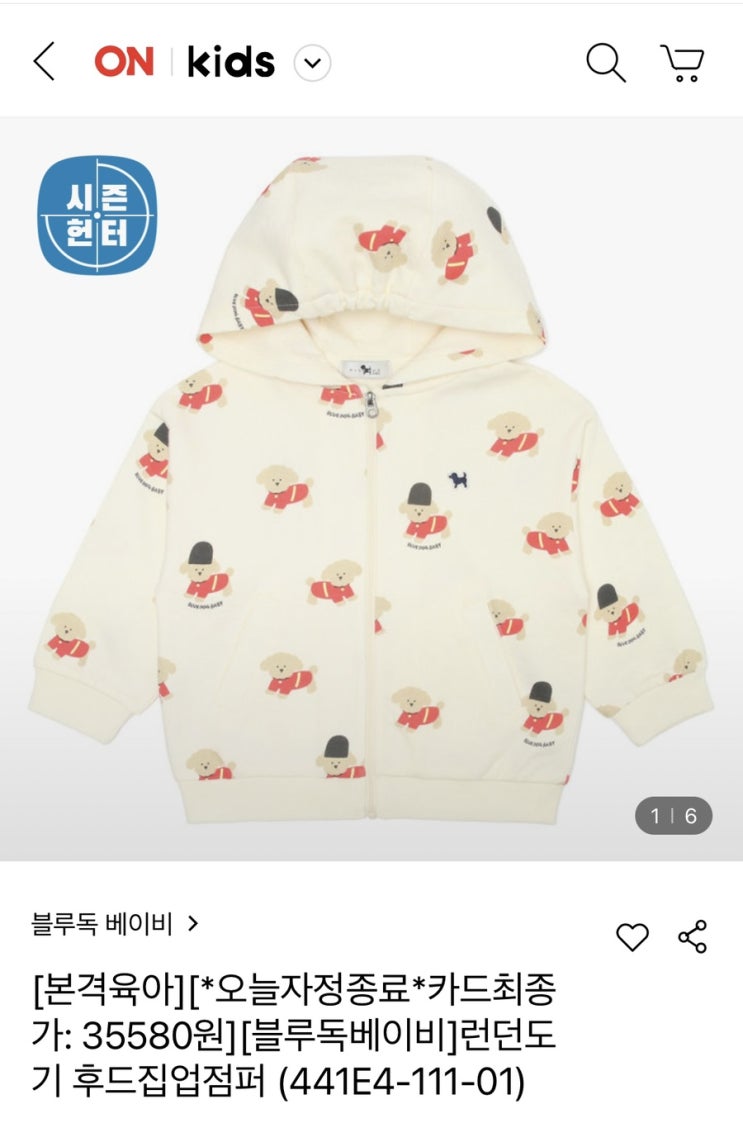Open the shopping cart
Viewport: 743px width, 1123px height.
click(x=682, y=63)
